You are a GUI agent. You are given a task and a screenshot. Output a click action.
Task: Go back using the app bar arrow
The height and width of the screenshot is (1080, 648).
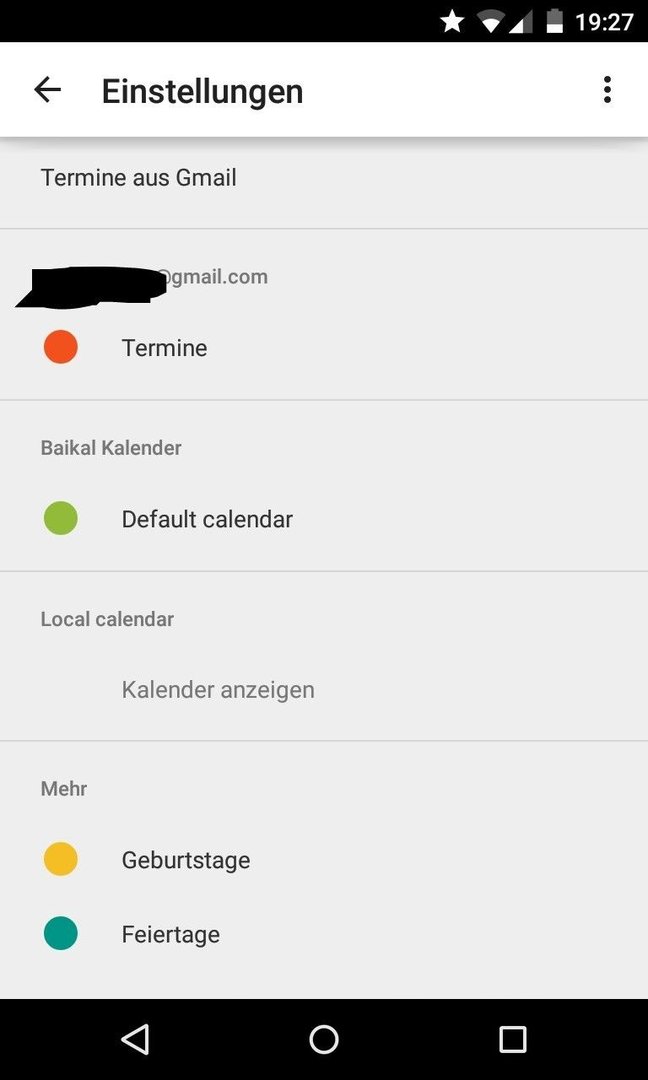click(48, 90)
